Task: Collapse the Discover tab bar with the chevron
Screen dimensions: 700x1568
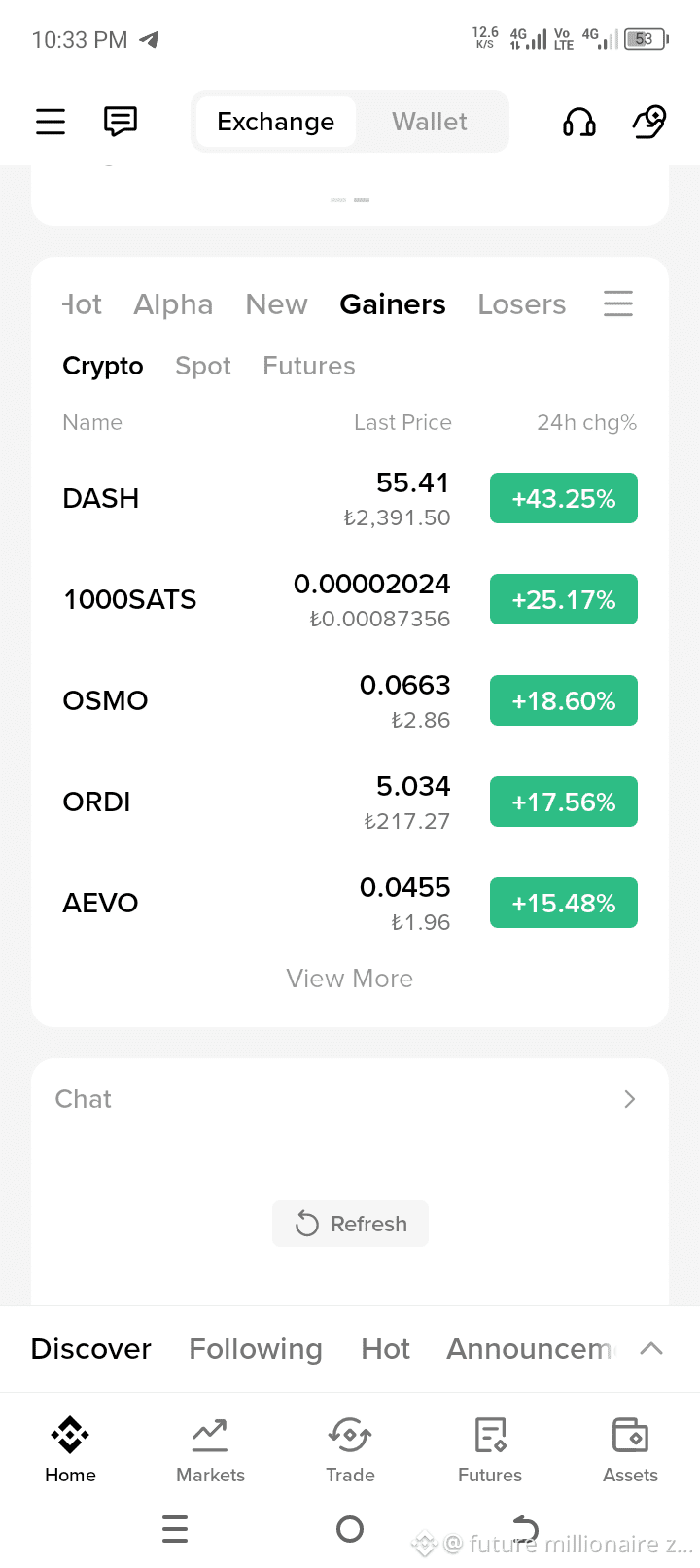Action: 651,1349
